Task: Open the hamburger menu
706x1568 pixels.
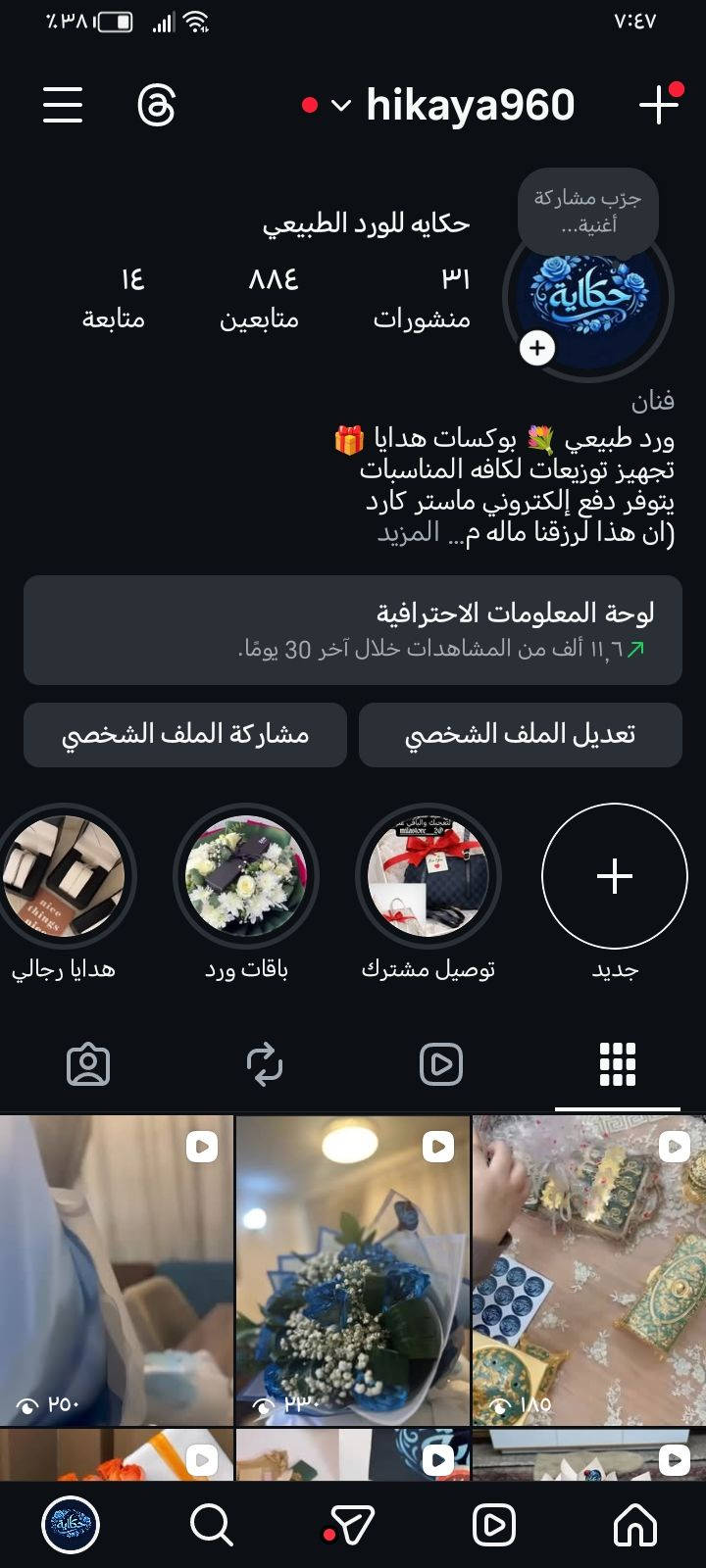Action: coord(63,105)
